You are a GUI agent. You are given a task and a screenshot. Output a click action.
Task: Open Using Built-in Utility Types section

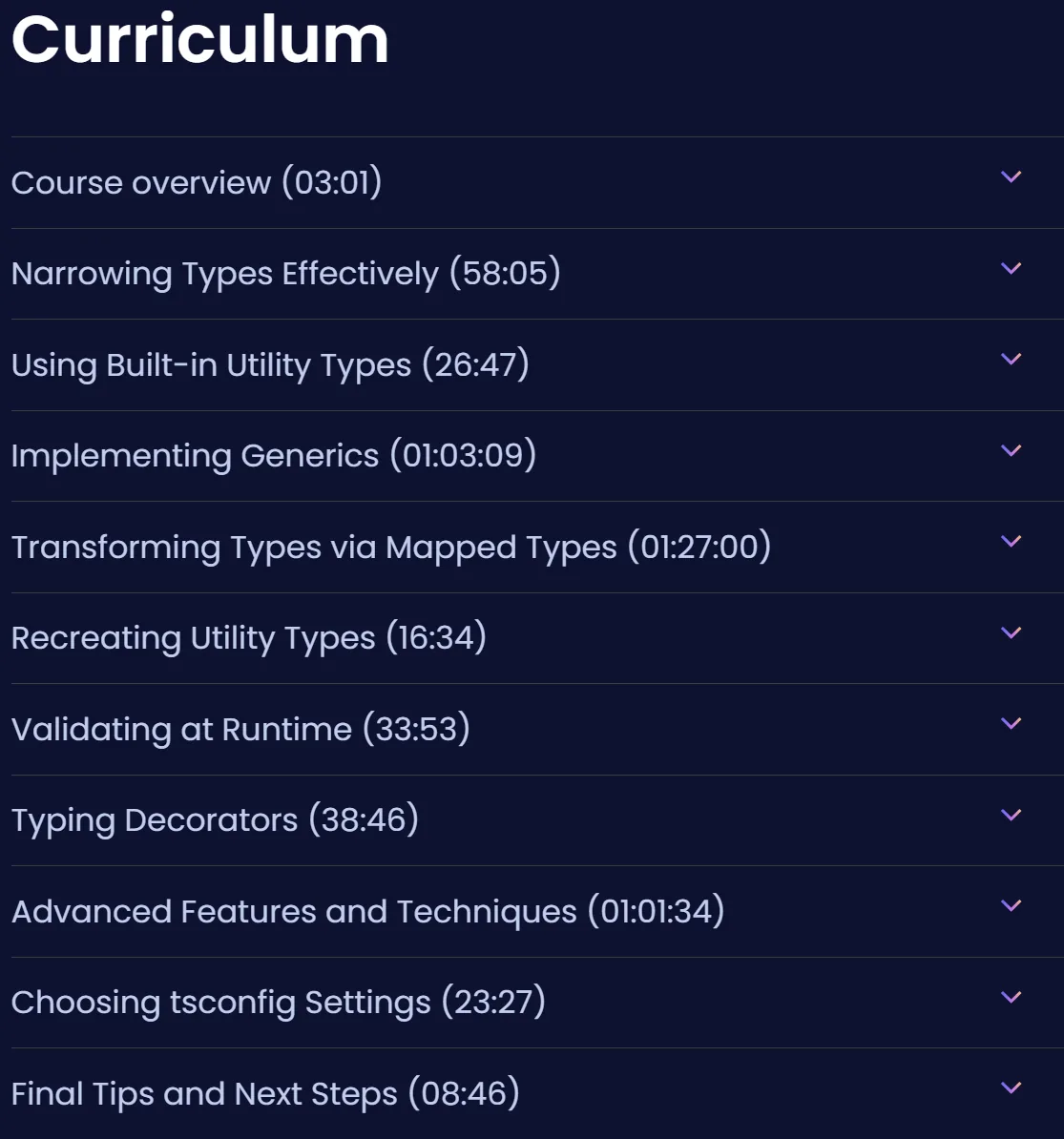coord(538,364)
